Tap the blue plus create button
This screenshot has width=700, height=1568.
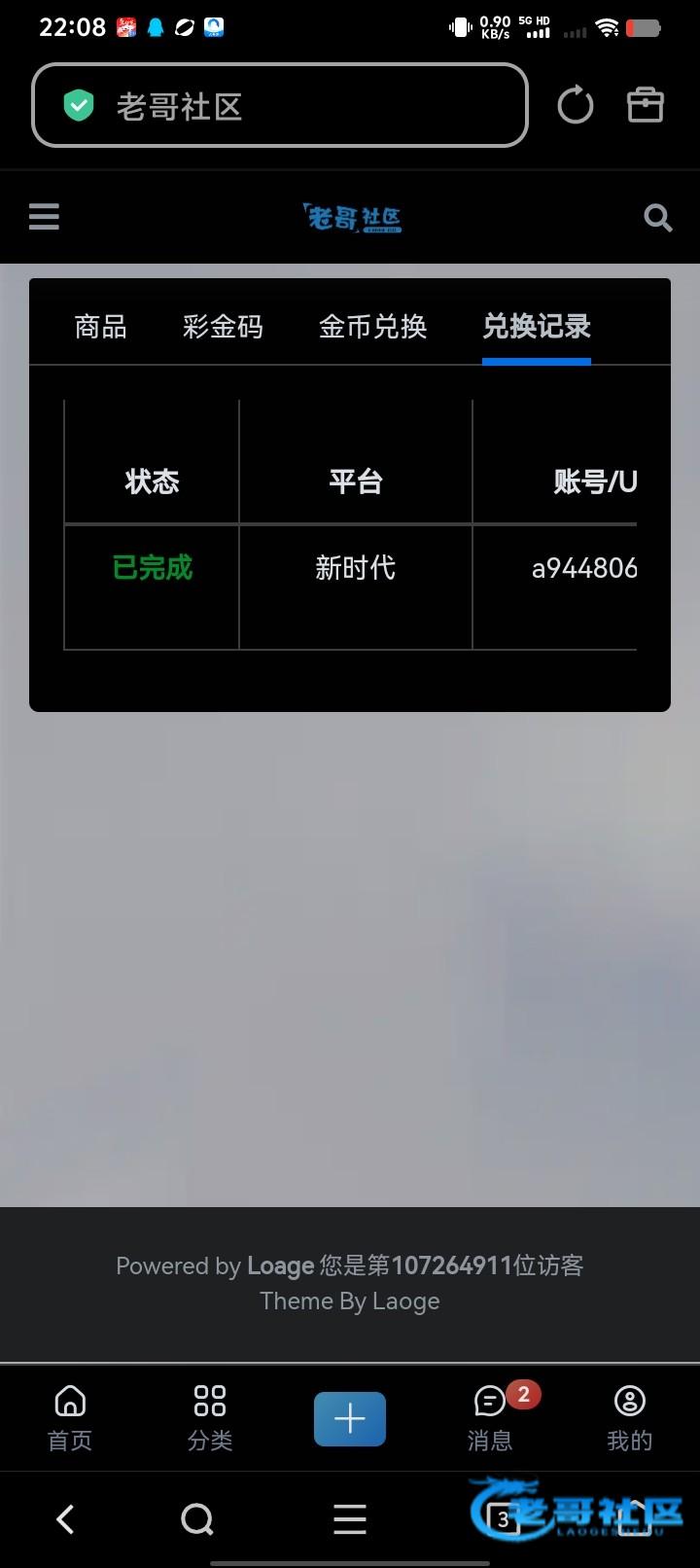[350, 1419]
